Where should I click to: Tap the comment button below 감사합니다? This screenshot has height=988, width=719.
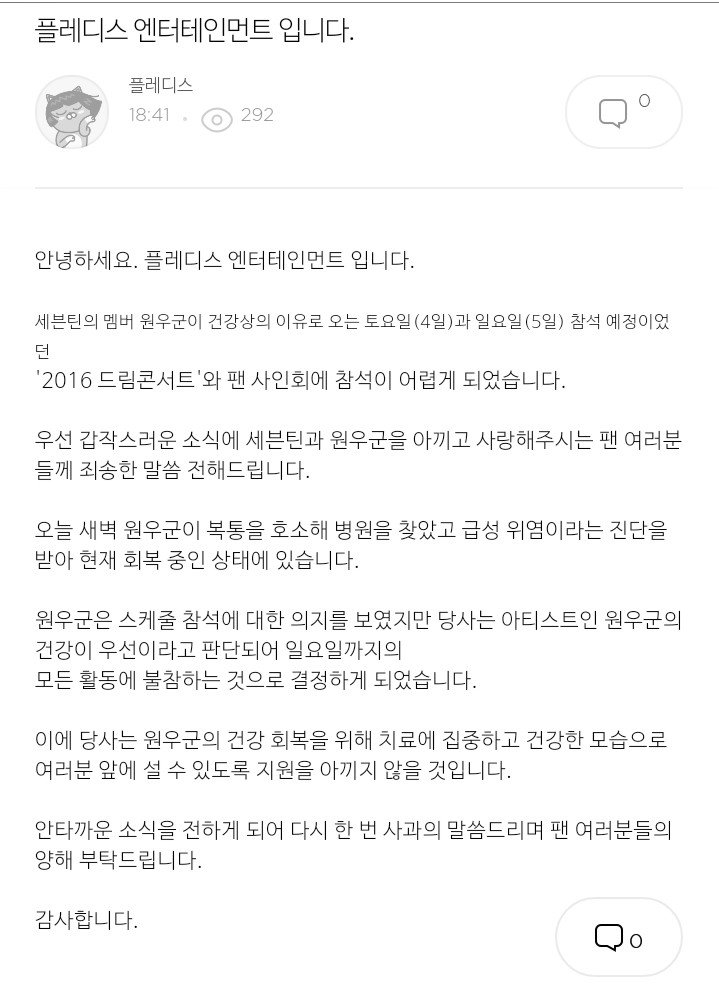619,937
